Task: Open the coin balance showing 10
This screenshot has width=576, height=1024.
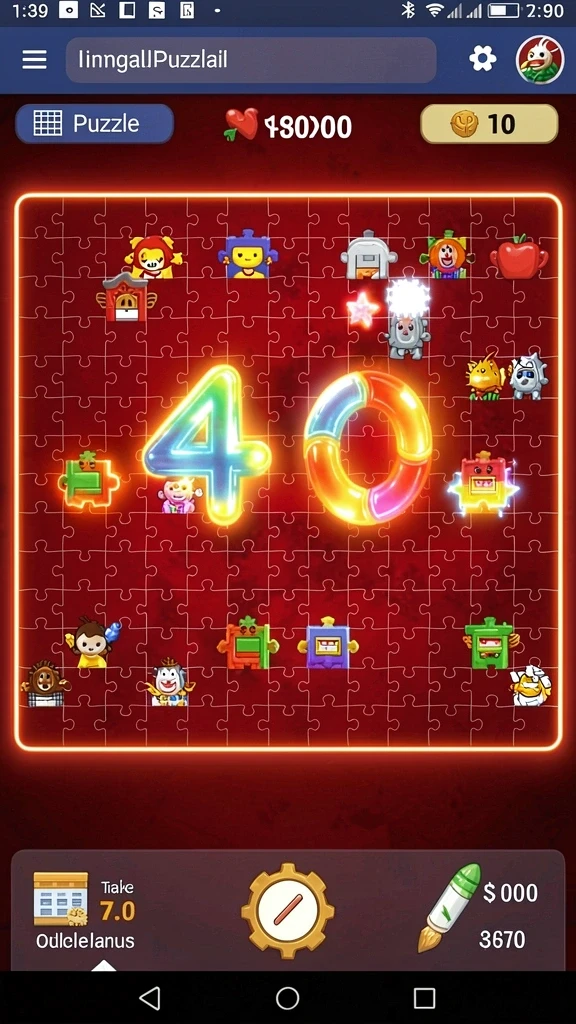Action: (489, 123)
